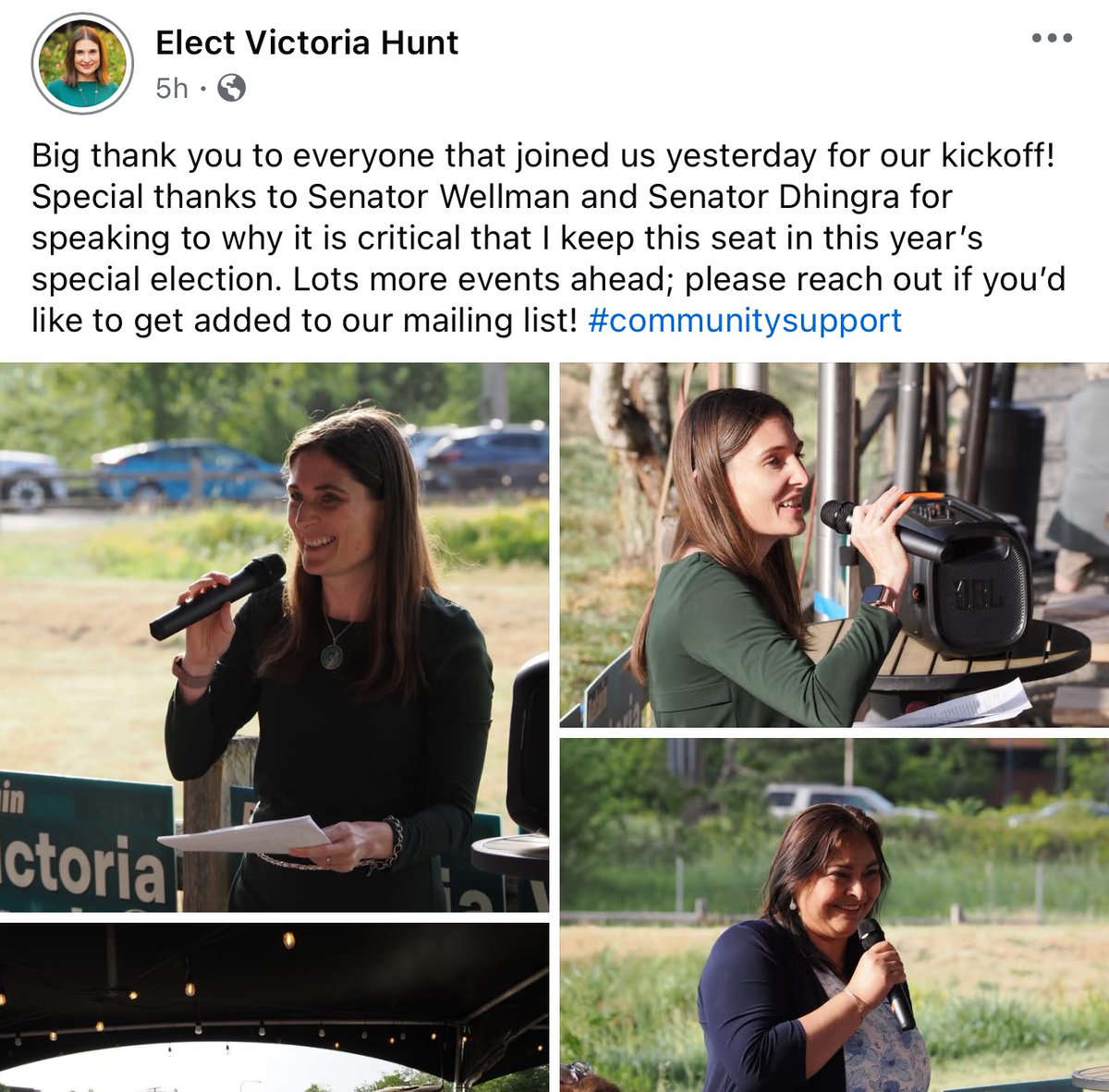Tap the Elect Victoria Hunt profile picture

(82, 64)
